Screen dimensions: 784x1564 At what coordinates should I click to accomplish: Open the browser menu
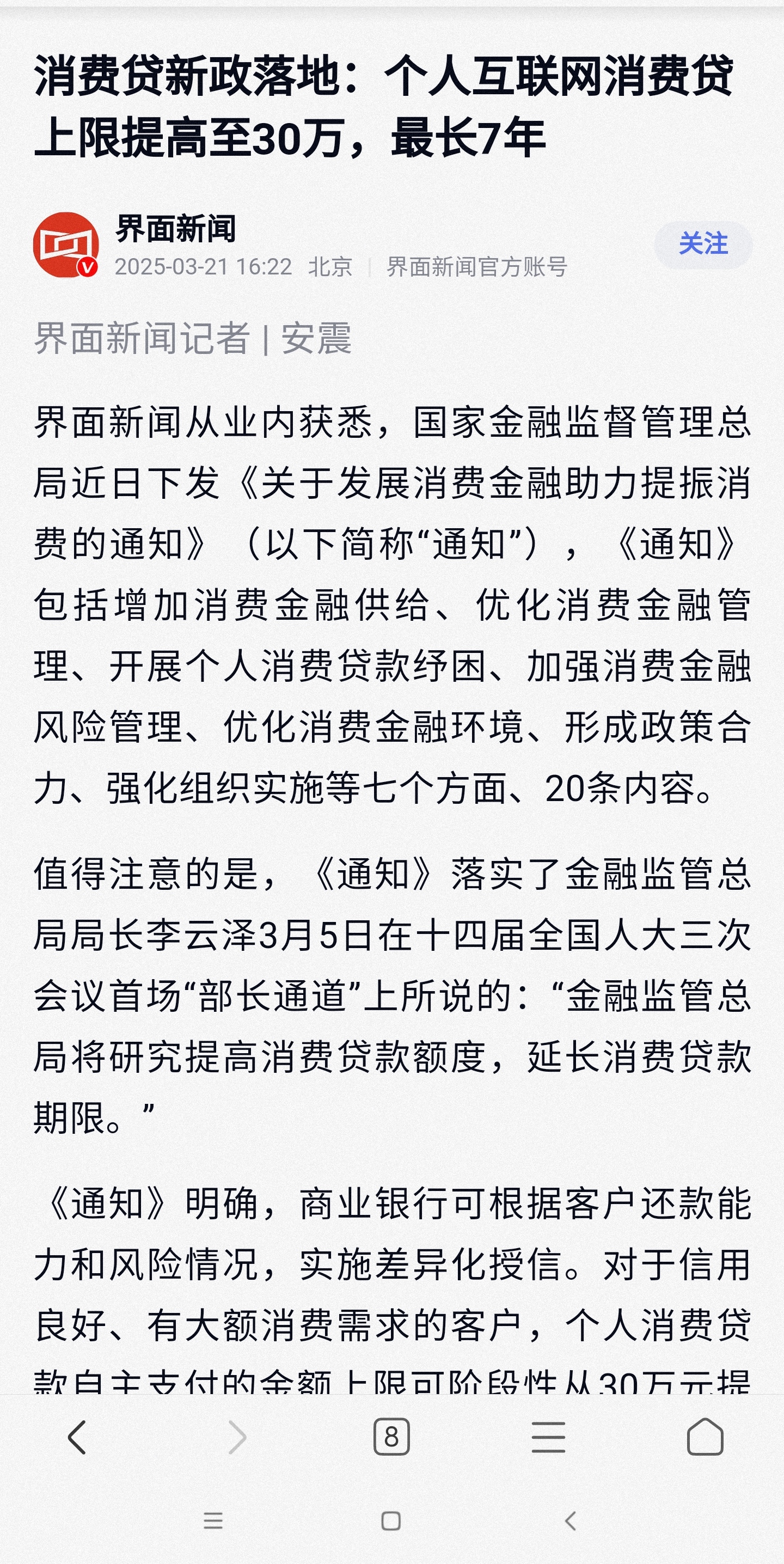pos(548,1437)
